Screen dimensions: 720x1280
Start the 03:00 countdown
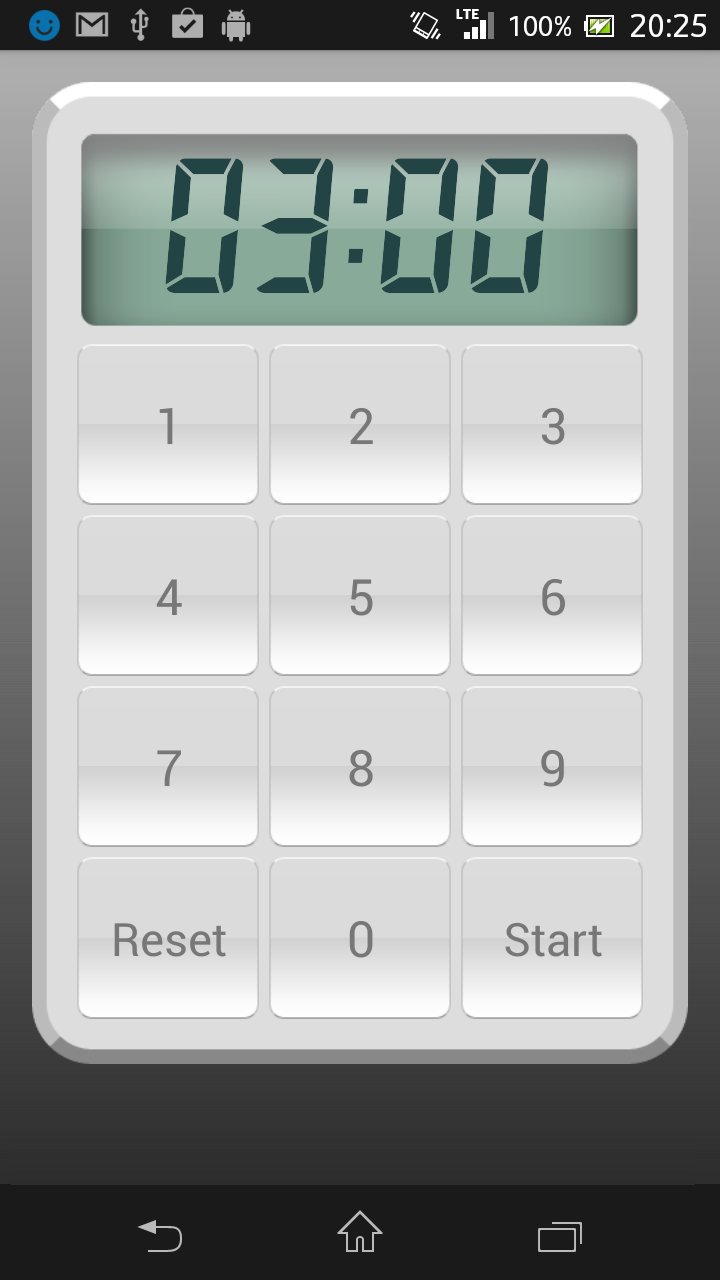pyautogui.click(x=552, y=938)
